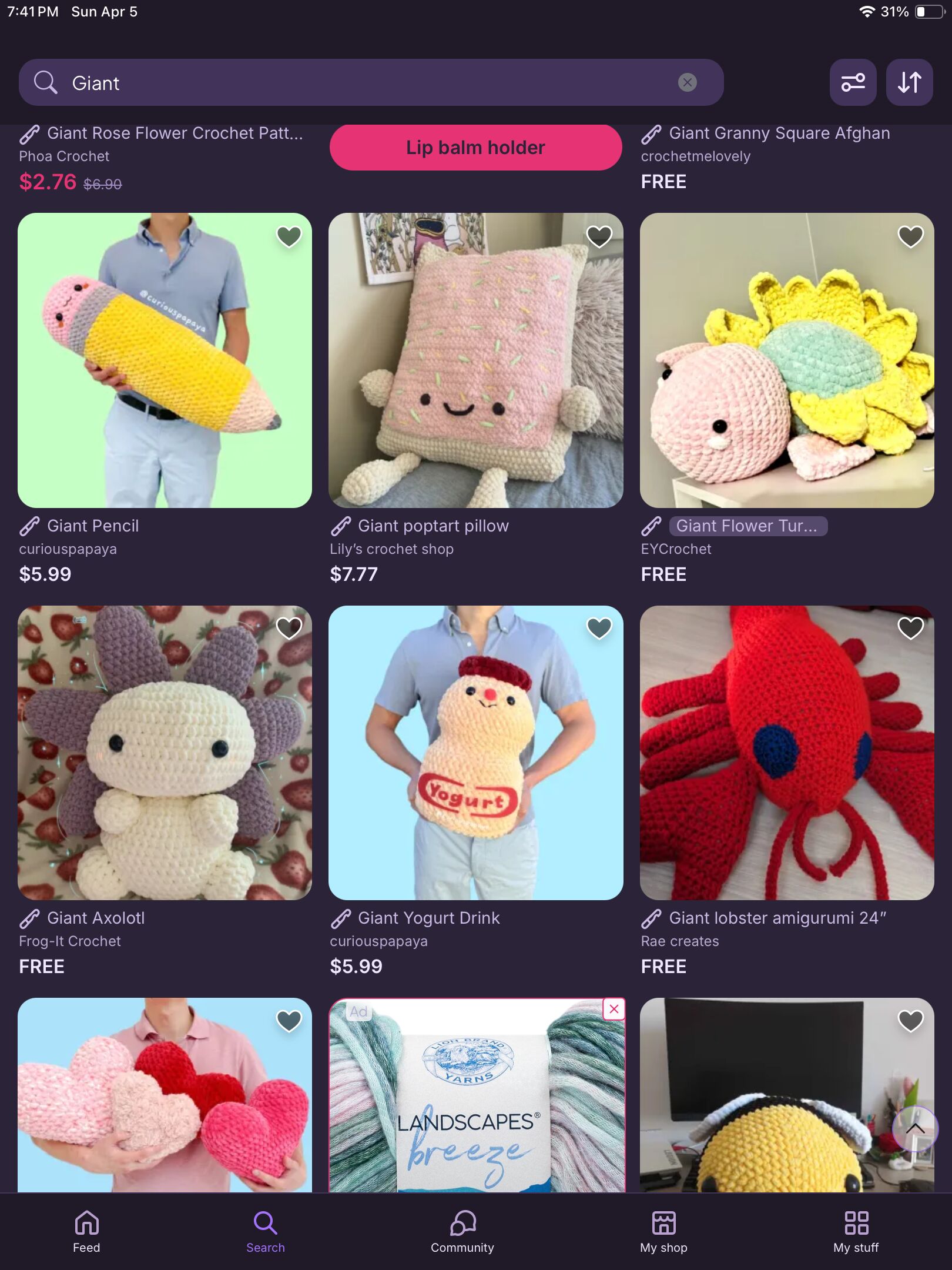
Task: Open the sort options
Action: 909,82
